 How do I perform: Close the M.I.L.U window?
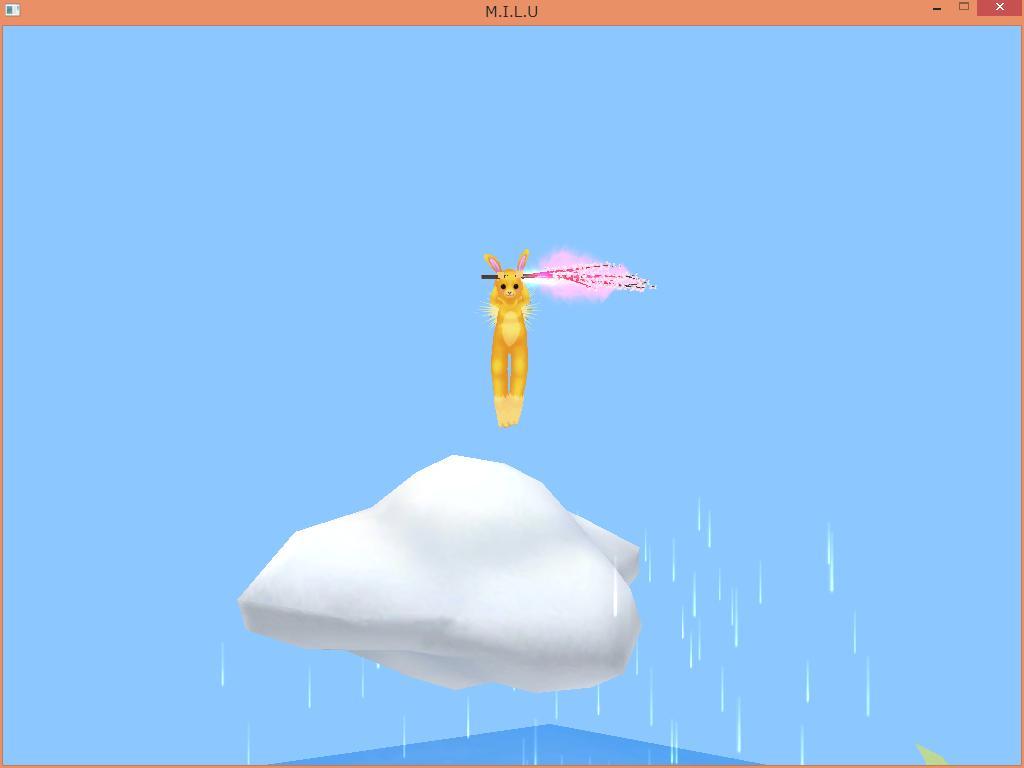tap(999, 8)
